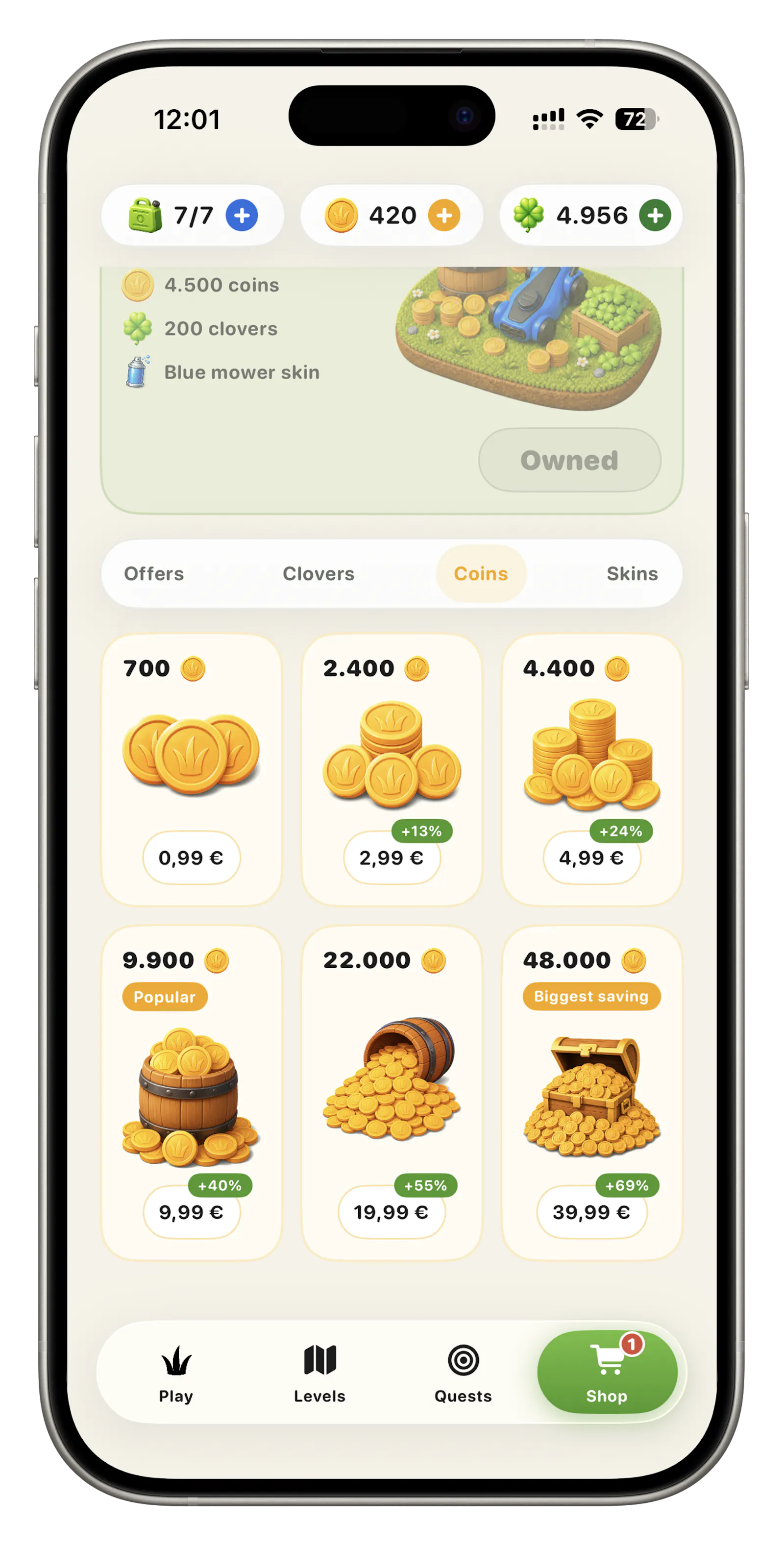Viewport: 784px width, 1545px height.
Task: Select the Coins tab
Action: point(481,574)
